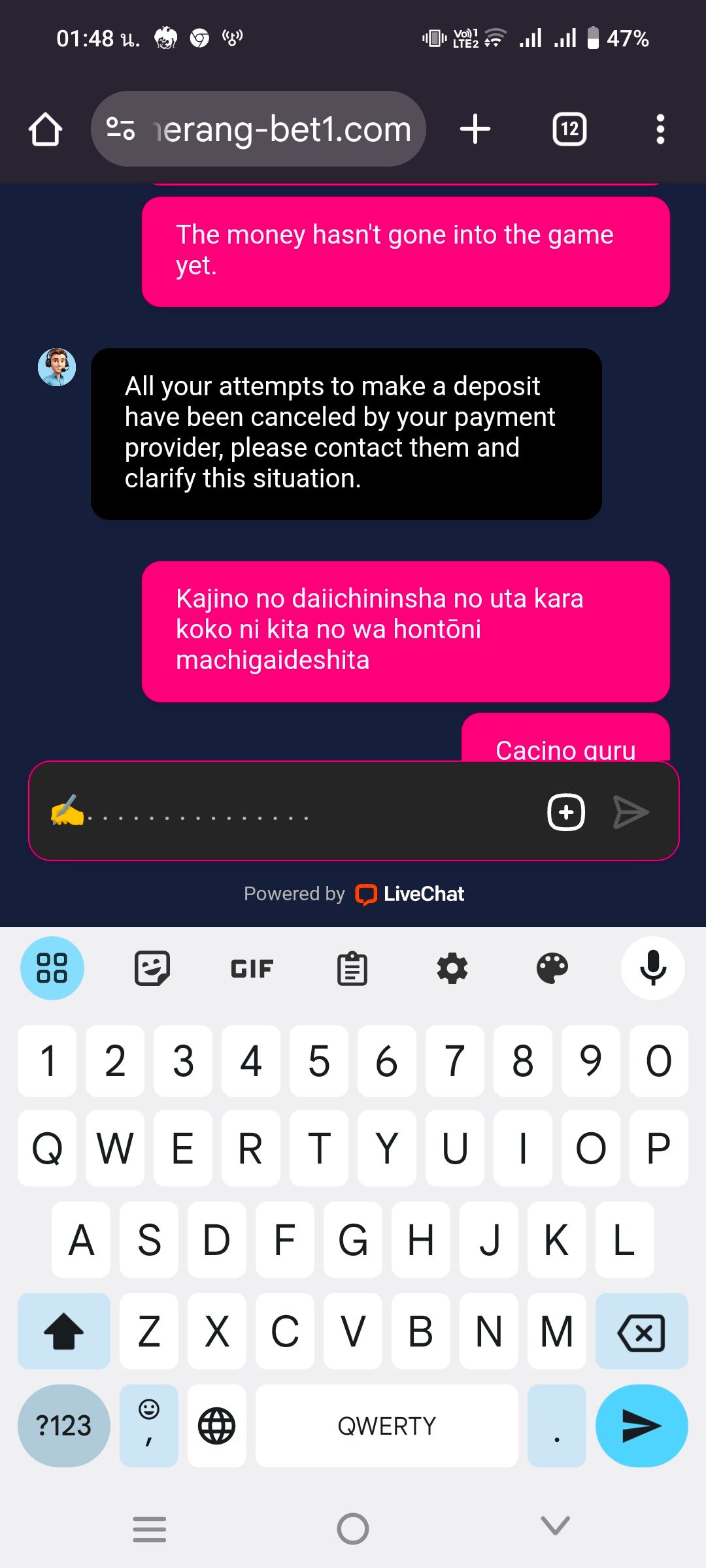Open the GIF keyboard
706x1568 pixels.
point(252,968)
